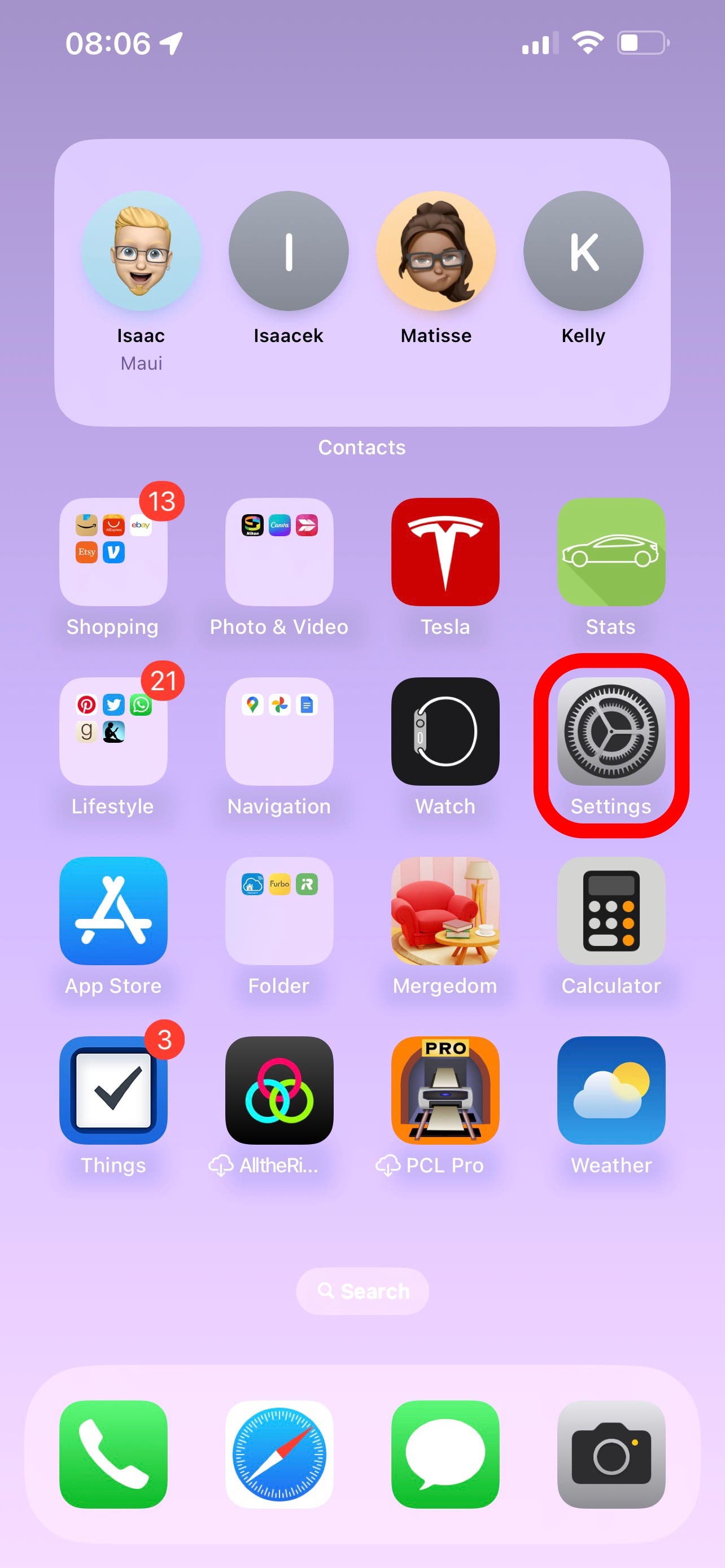The height and width of the screenshot is (1568, 725).
Task: Open the Shopping folder
Action: click(x=113, y=551)
